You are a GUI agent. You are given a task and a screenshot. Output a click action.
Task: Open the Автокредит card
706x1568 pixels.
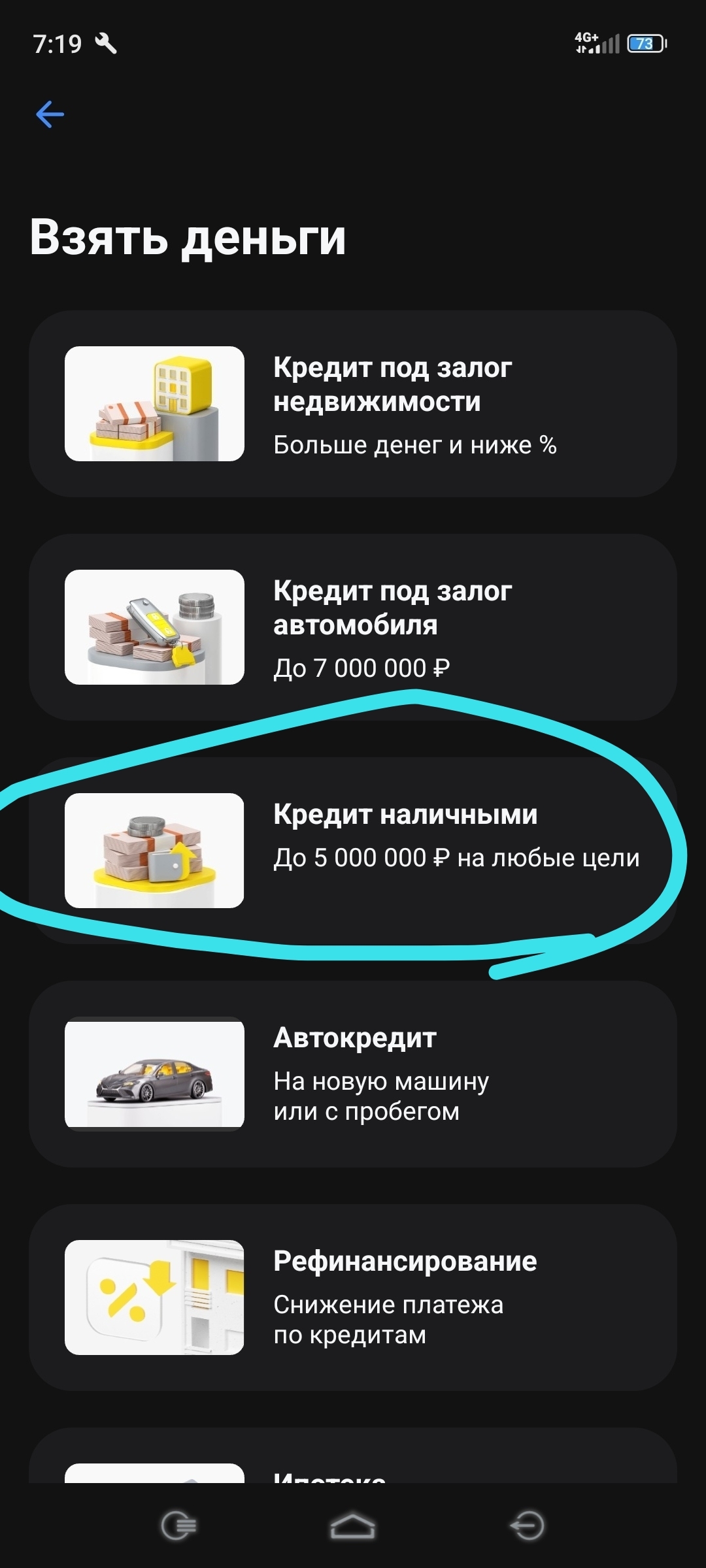tap(352, 1073)
